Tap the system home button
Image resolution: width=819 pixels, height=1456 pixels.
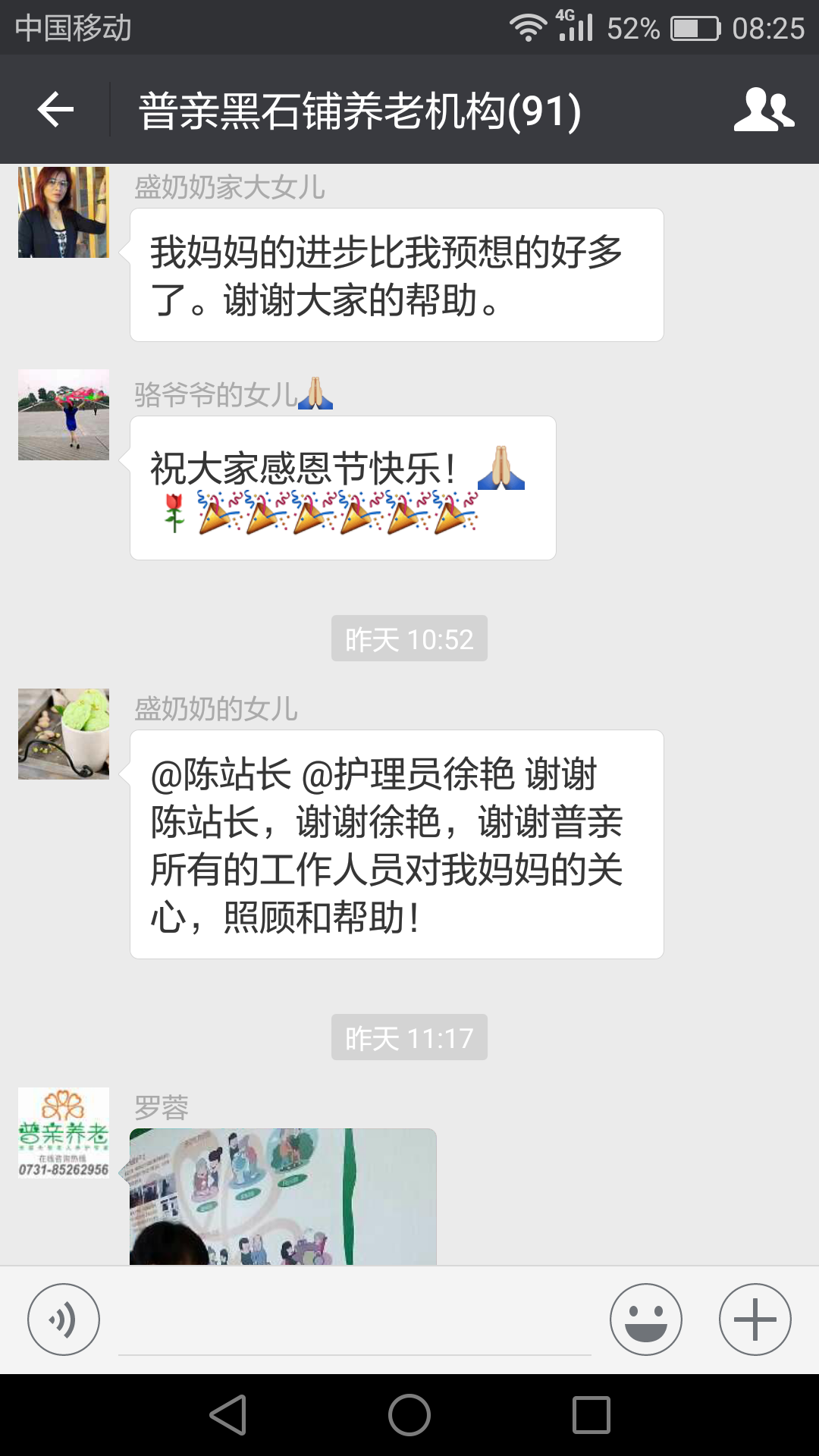point(409,1415)
